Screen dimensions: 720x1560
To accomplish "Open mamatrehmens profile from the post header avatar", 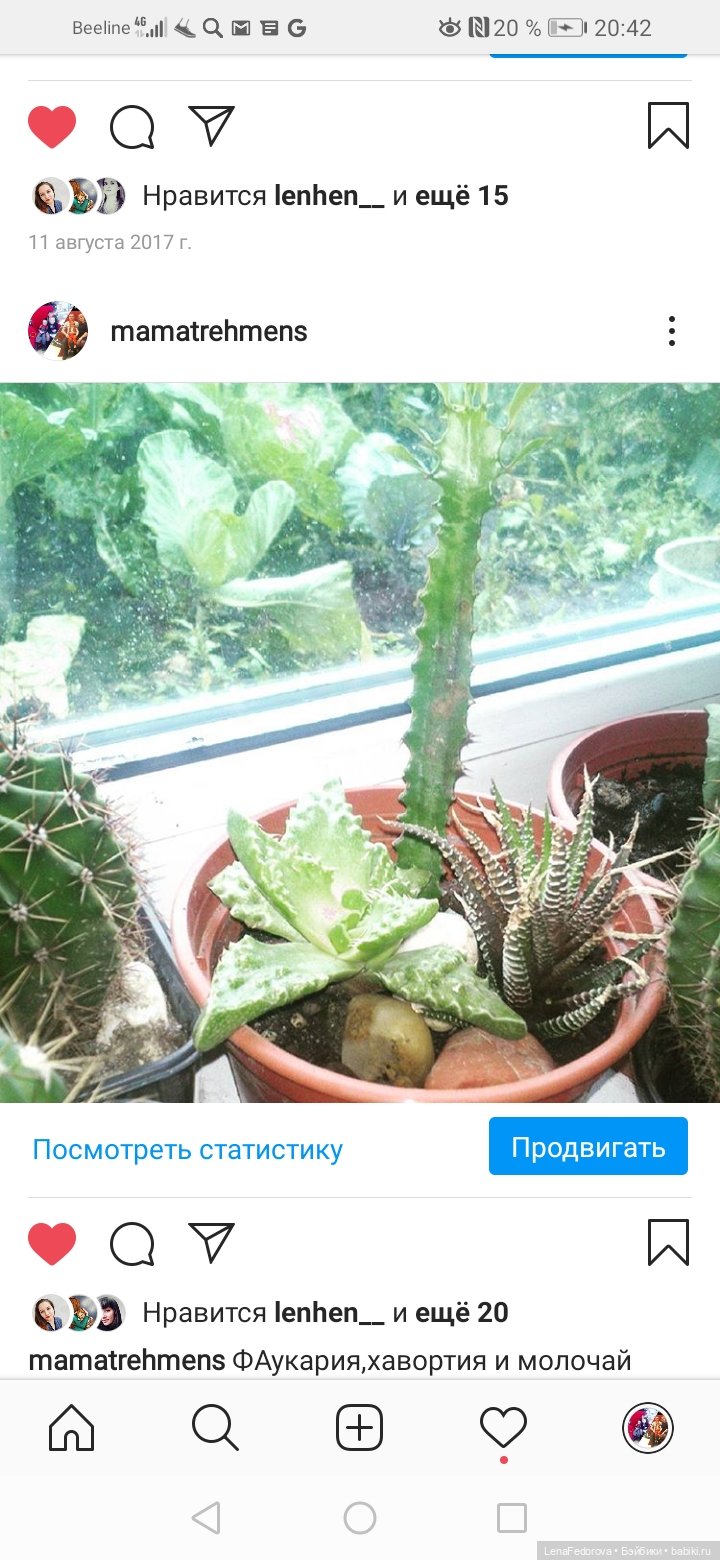I will tap(58, 331).
